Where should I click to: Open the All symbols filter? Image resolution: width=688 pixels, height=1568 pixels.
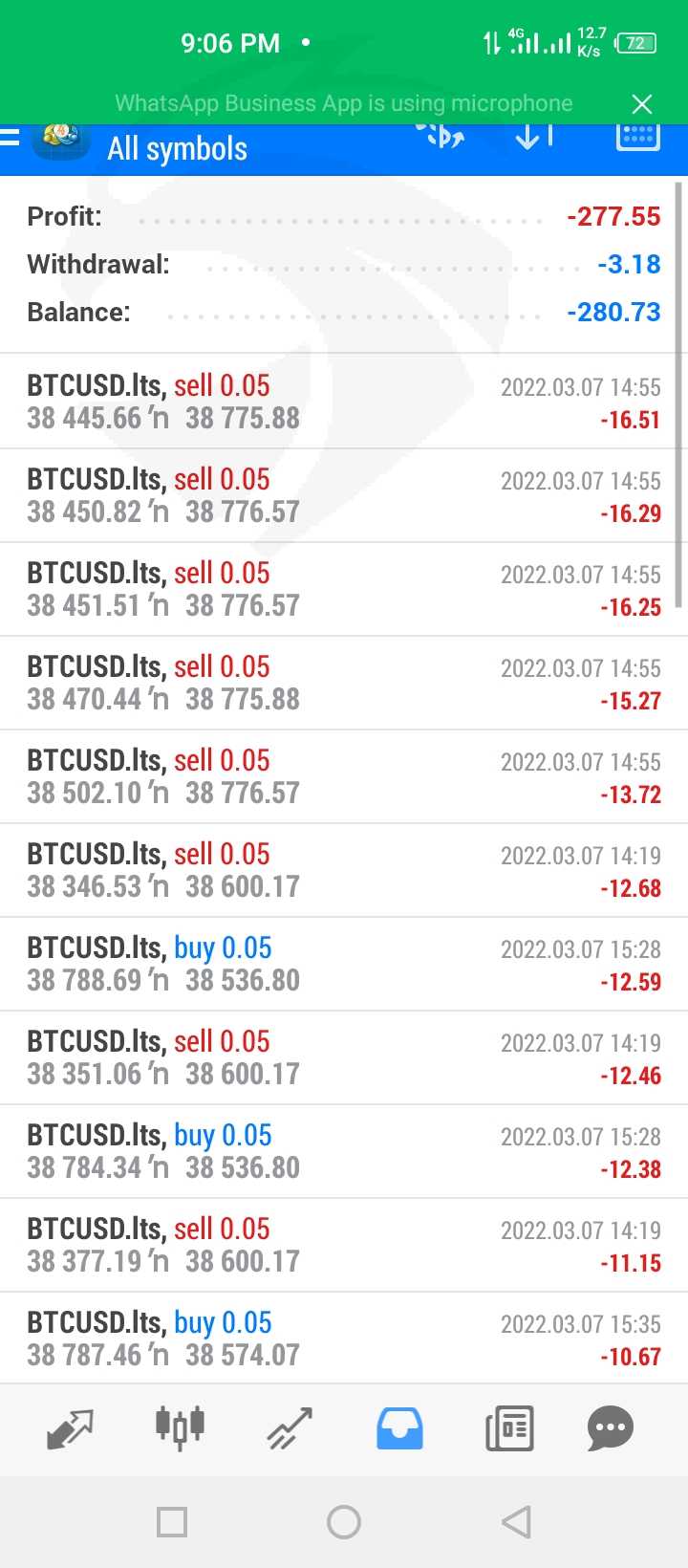tap(177, 149)
